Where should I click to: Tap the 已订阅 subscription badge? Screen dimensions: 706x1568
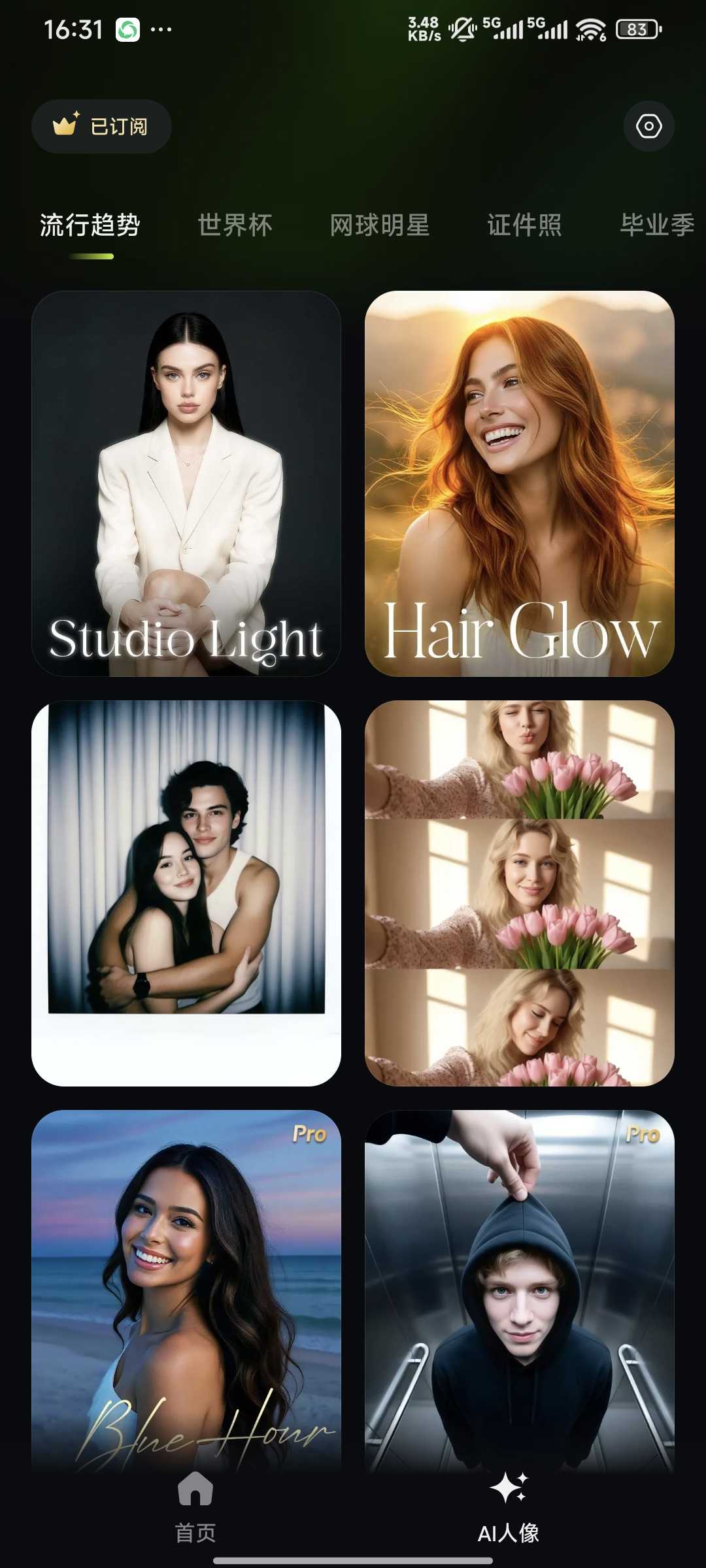click(x=101, y=126)
